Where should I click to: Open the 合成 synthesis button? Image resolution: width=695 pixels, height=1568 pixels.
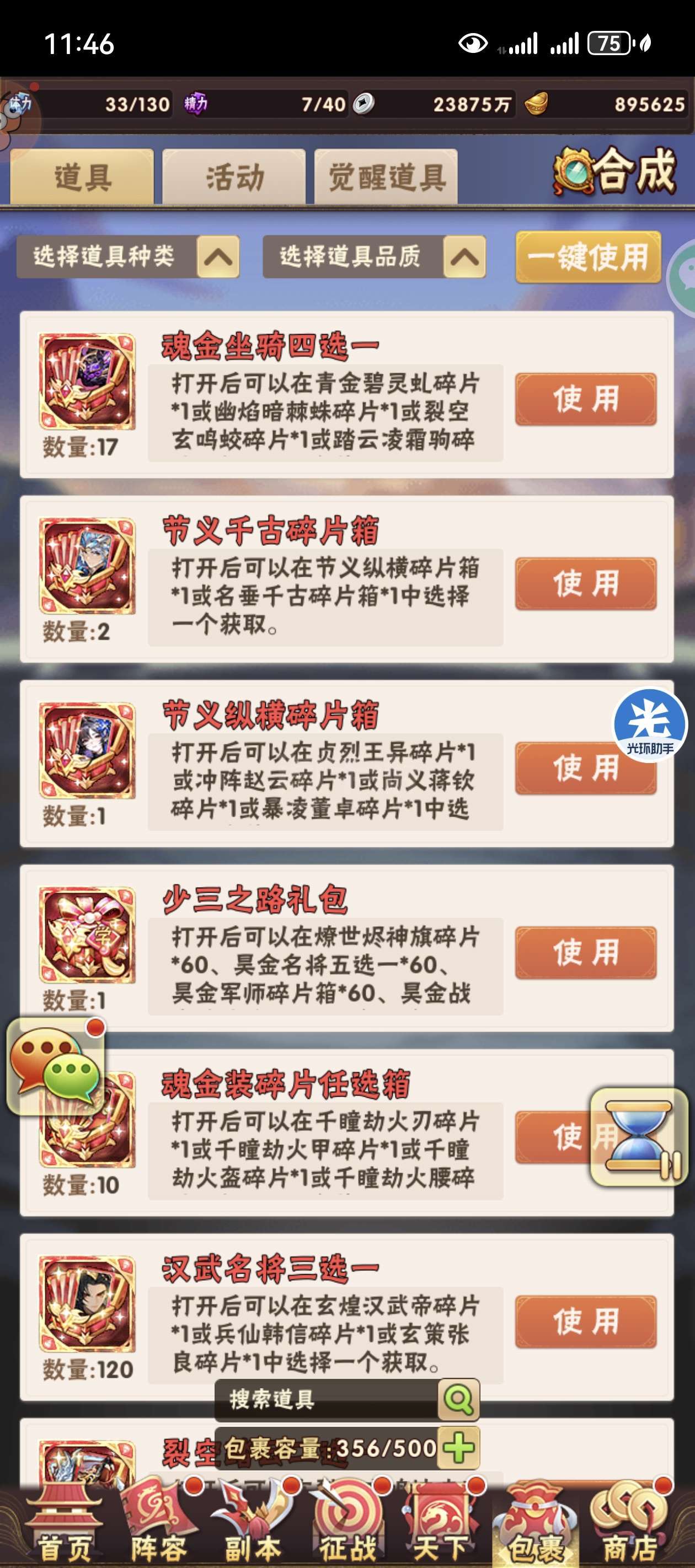click(615, 172)
